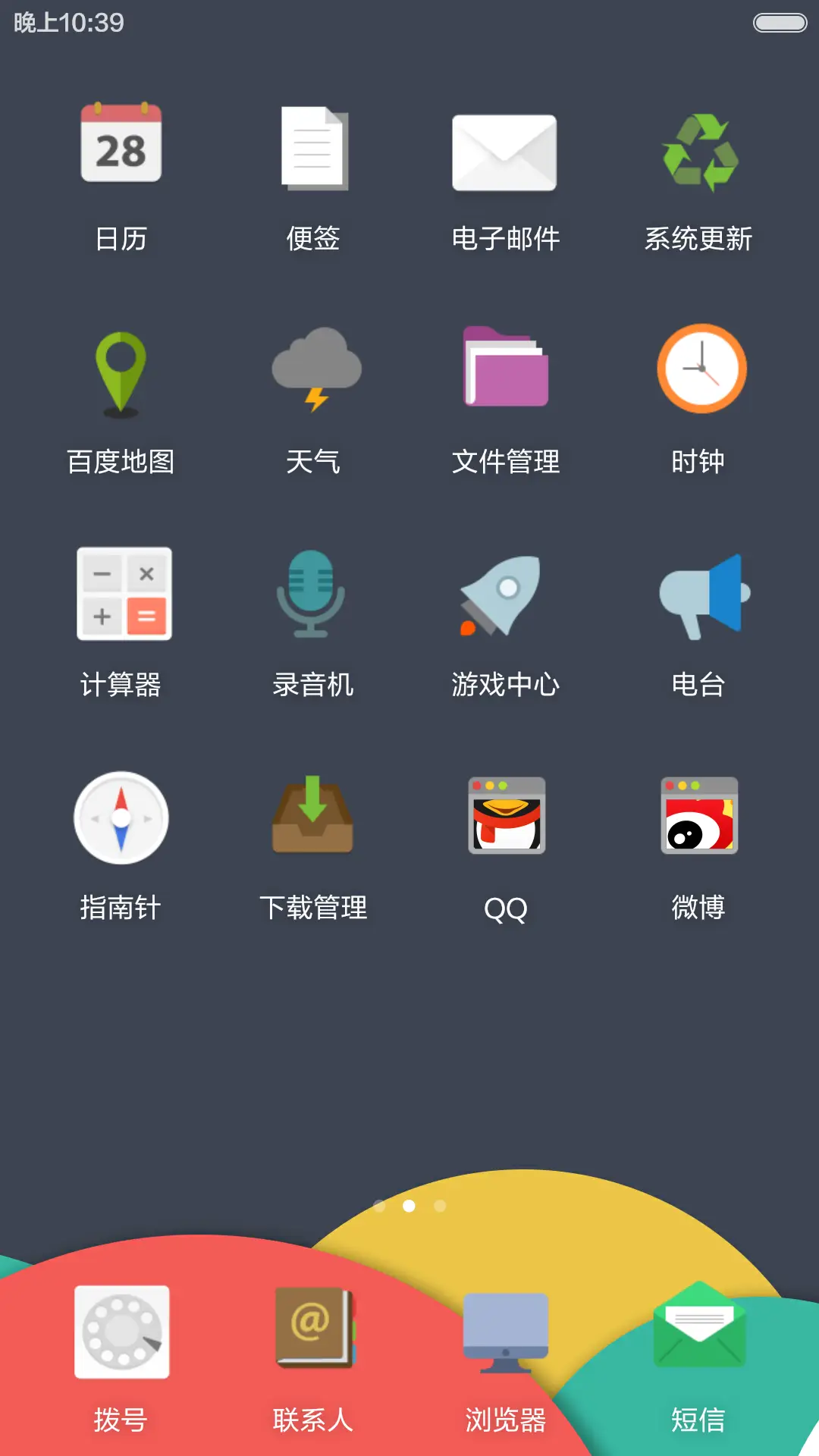Open the 系统更新 system update app

click(698, 152)
